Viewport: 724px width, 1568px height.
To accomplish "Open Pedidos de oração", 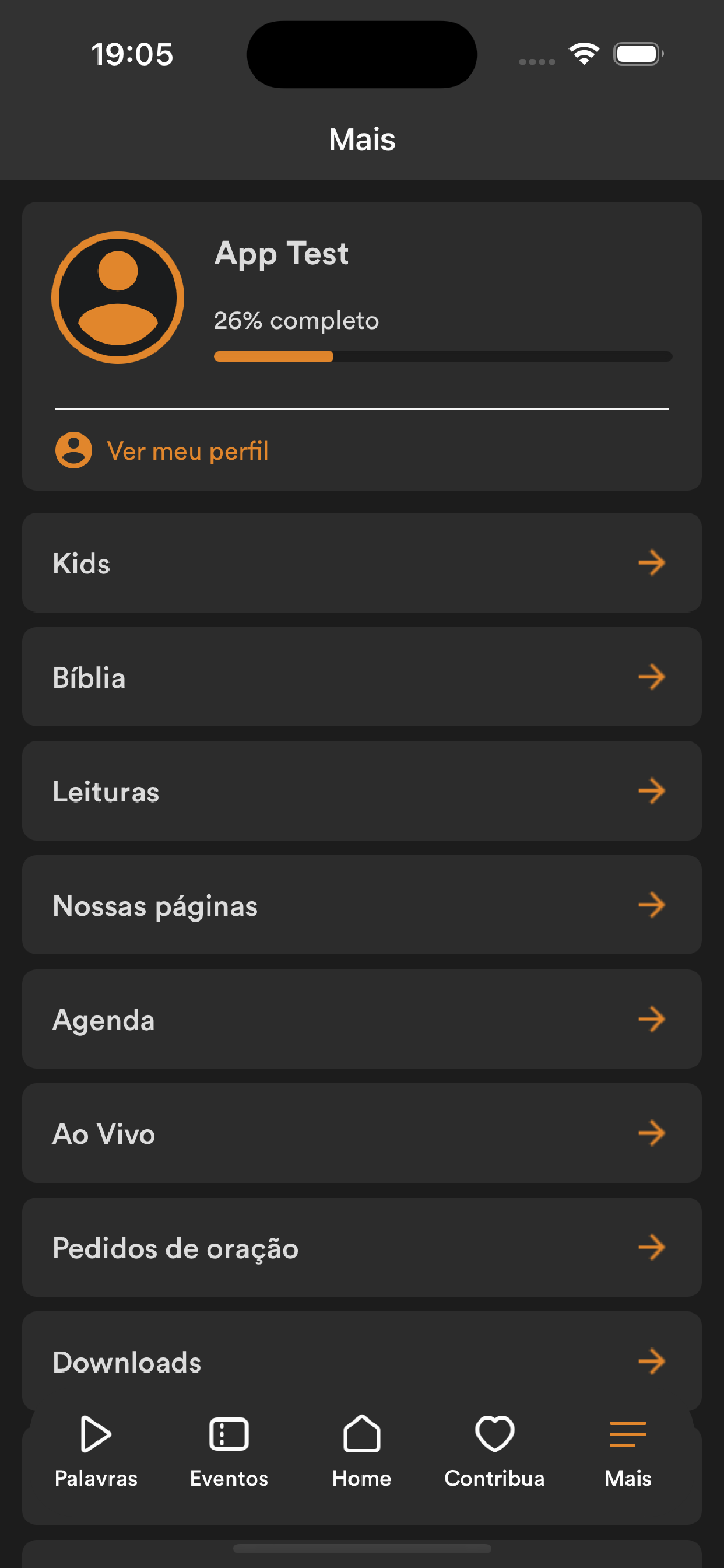I will click(x=362, y=1247).
